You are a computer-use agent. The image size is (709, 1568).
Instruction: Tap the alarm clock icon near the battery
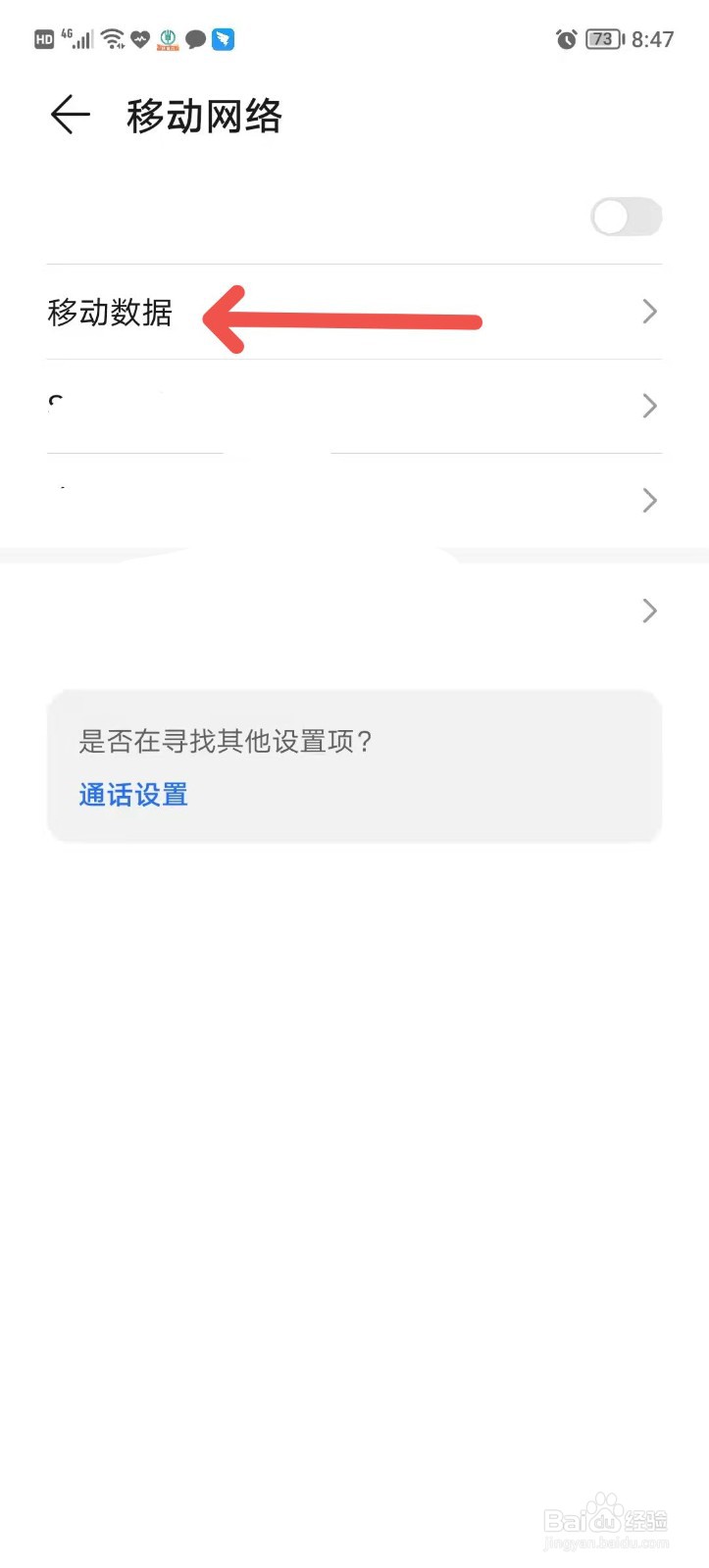(566, 39)
